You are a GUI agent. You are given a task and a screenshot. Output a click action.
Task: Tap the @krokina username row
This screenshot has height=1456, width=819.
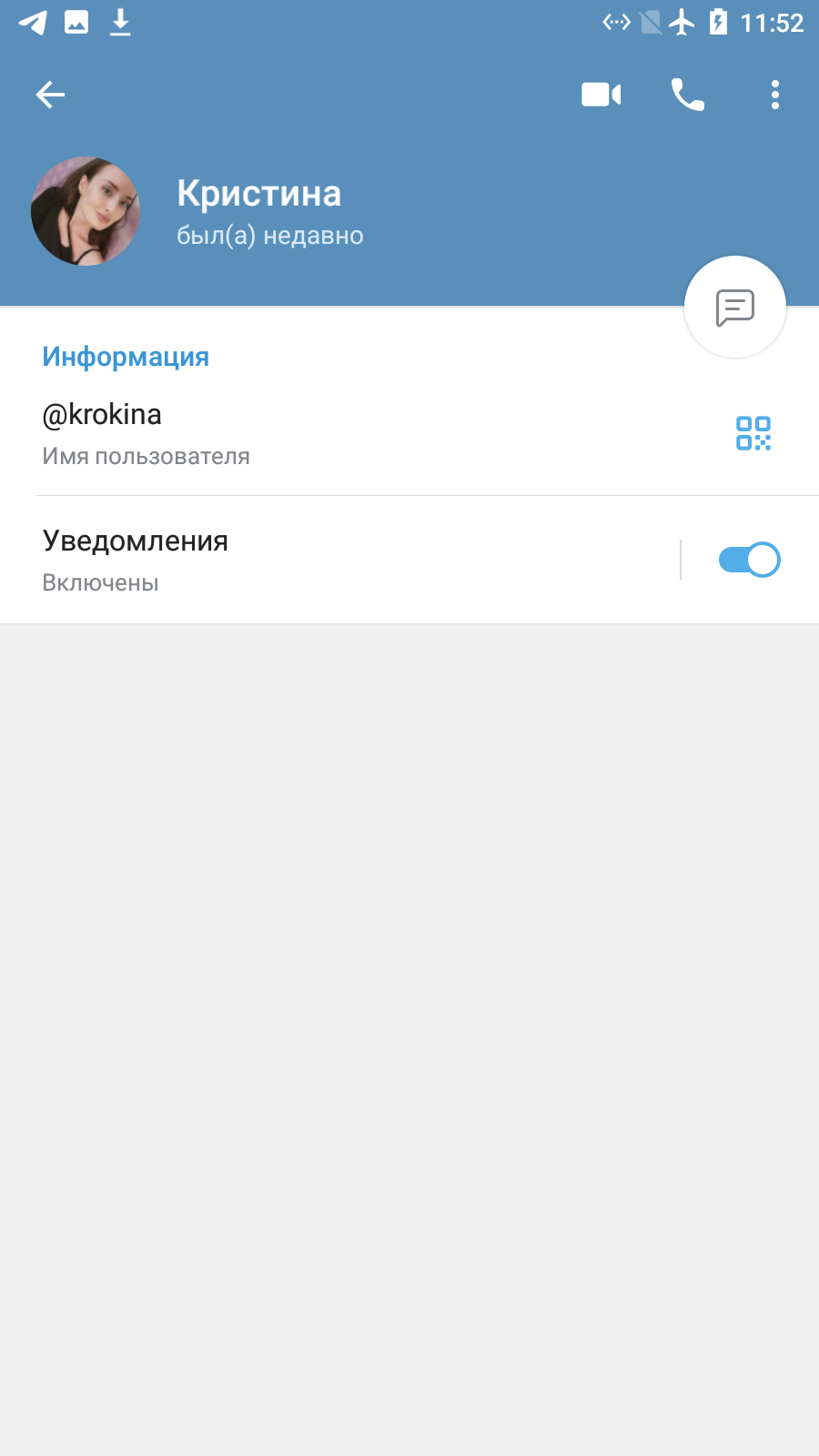pos(409,433)
